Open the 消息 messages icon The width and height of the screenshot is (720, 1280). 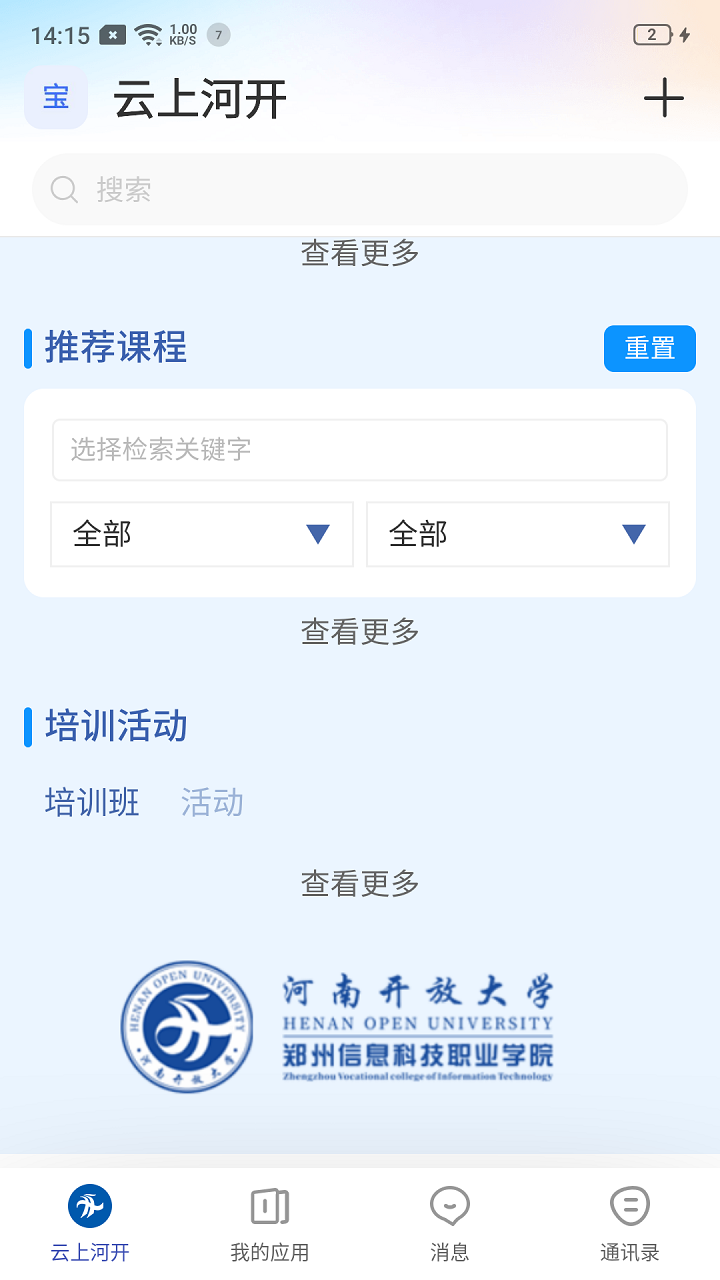tap(450, 1207)
